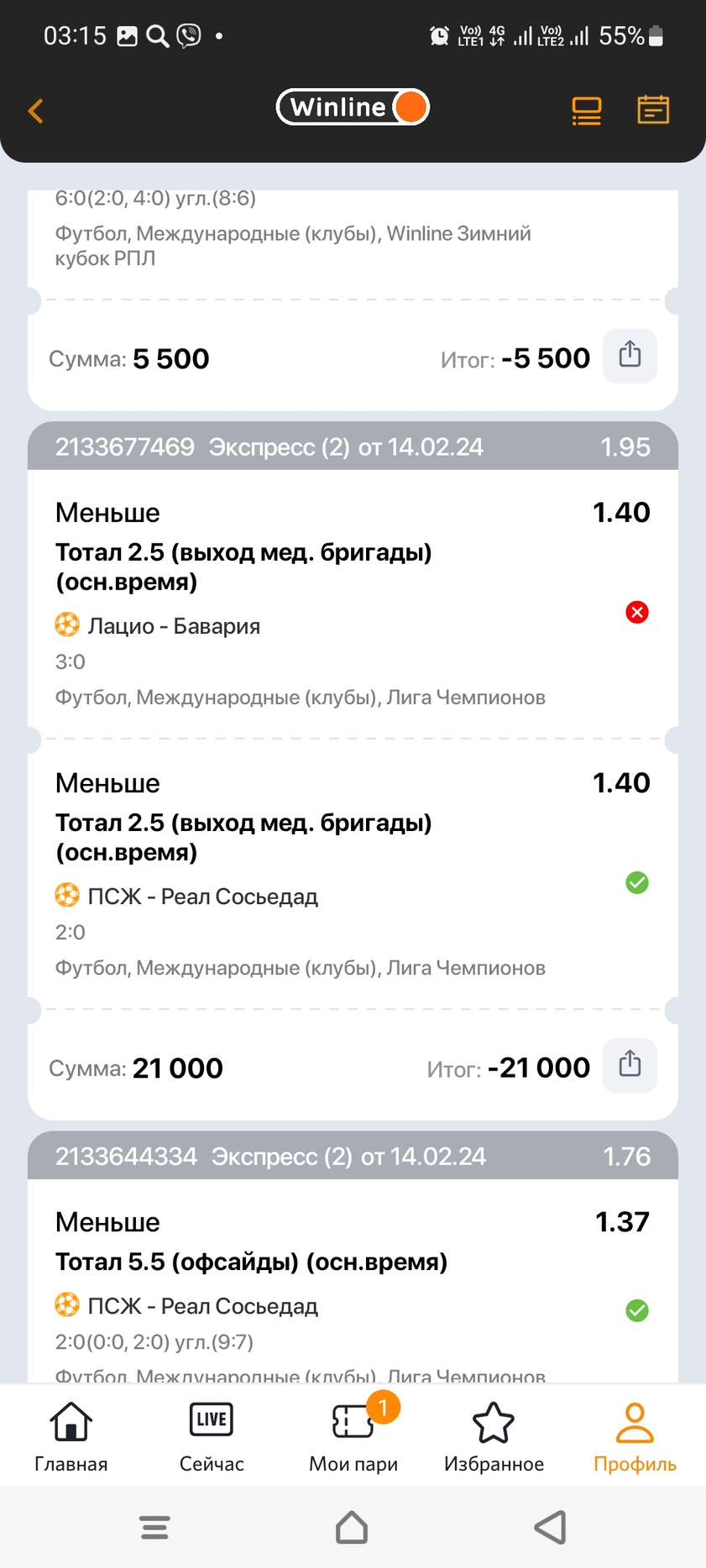This screenshot has width=706, height=1568.
Task: Switch to the Сейчас live tab
Action: point(212,1437)
